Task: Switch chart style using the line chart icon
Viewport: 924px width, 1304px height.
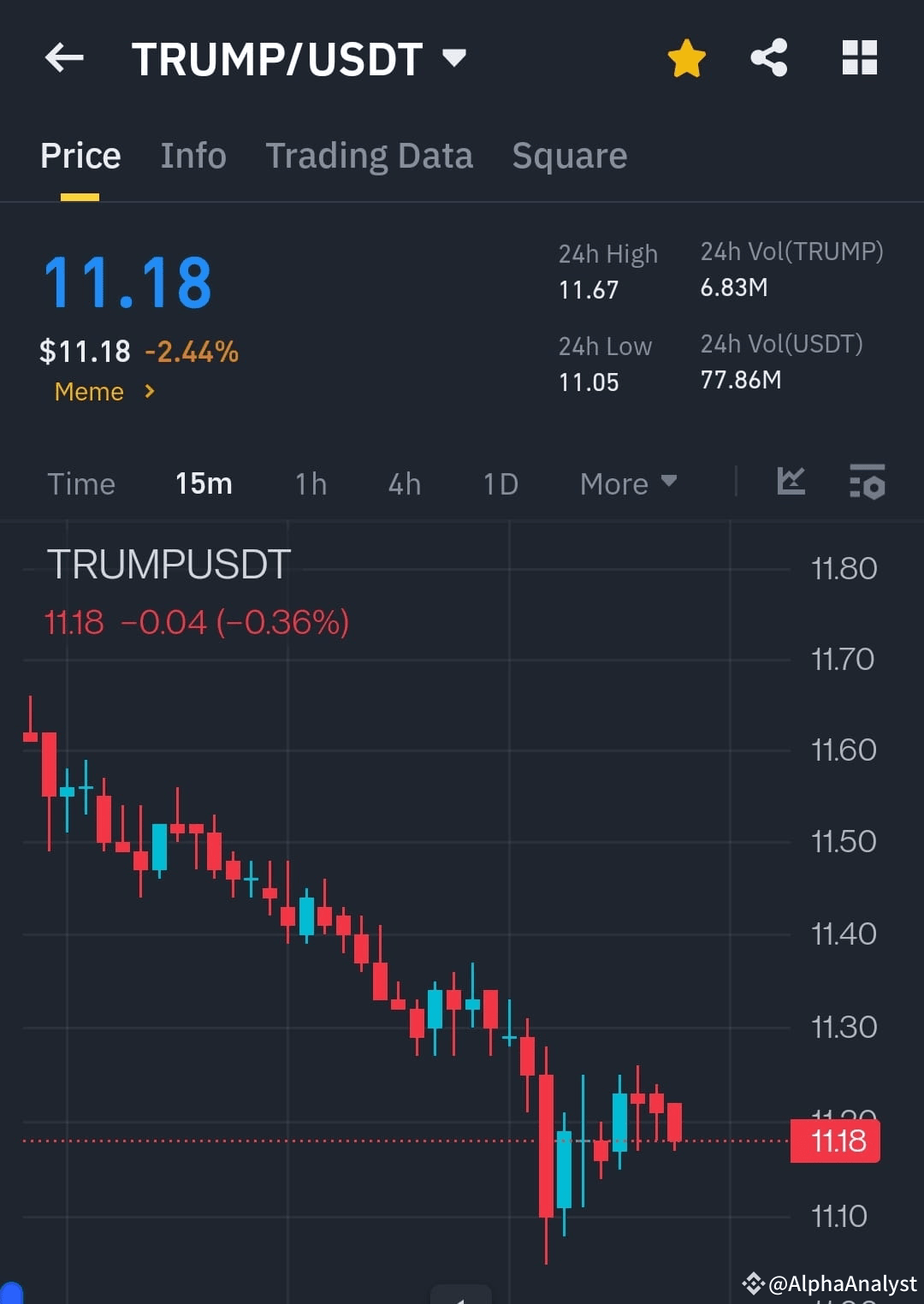Action: (791, 482)
